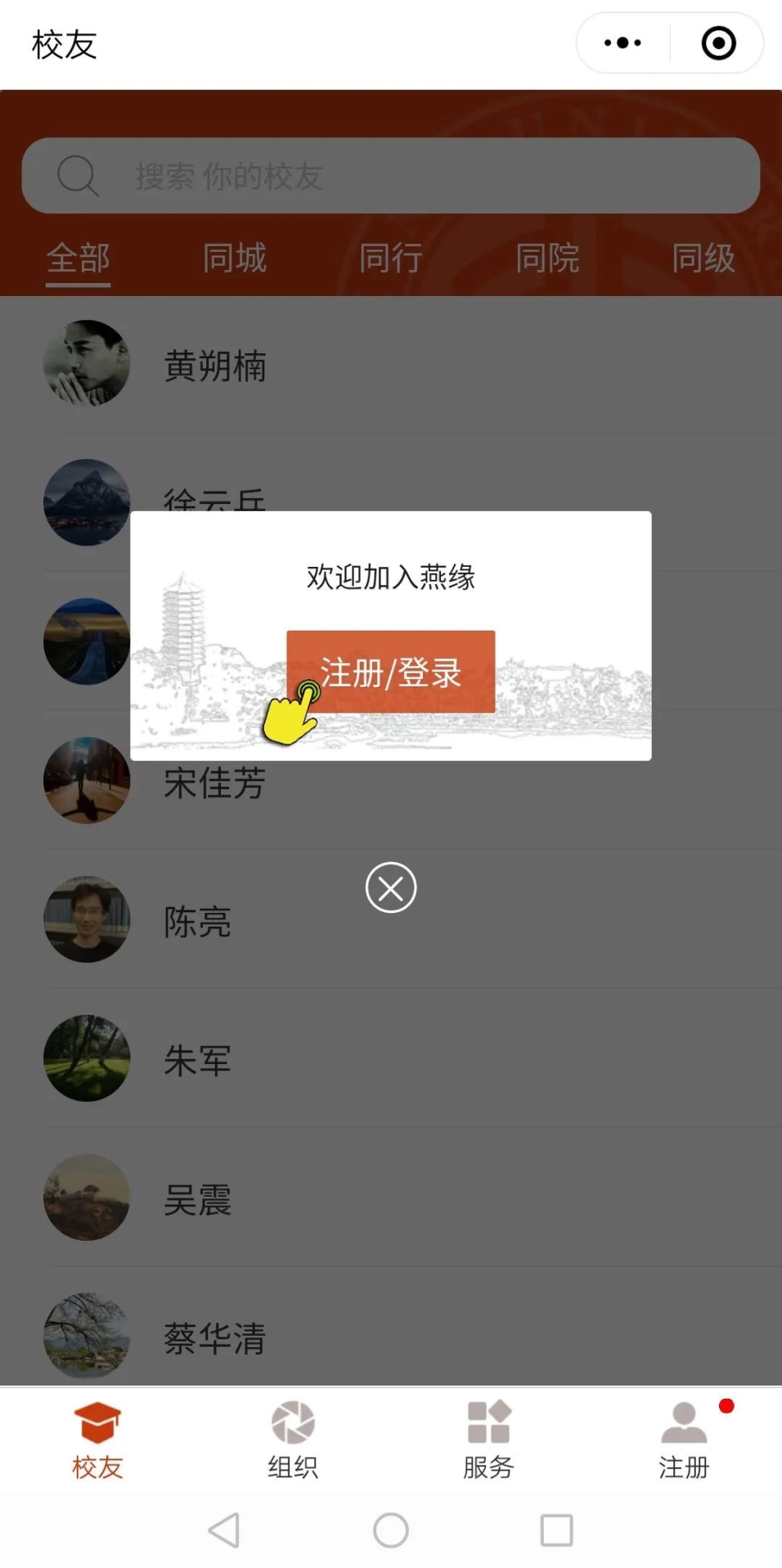The image size is (782, 1568).
Task: Tap the system back triangle navigation button
Action: (223, 1528)
